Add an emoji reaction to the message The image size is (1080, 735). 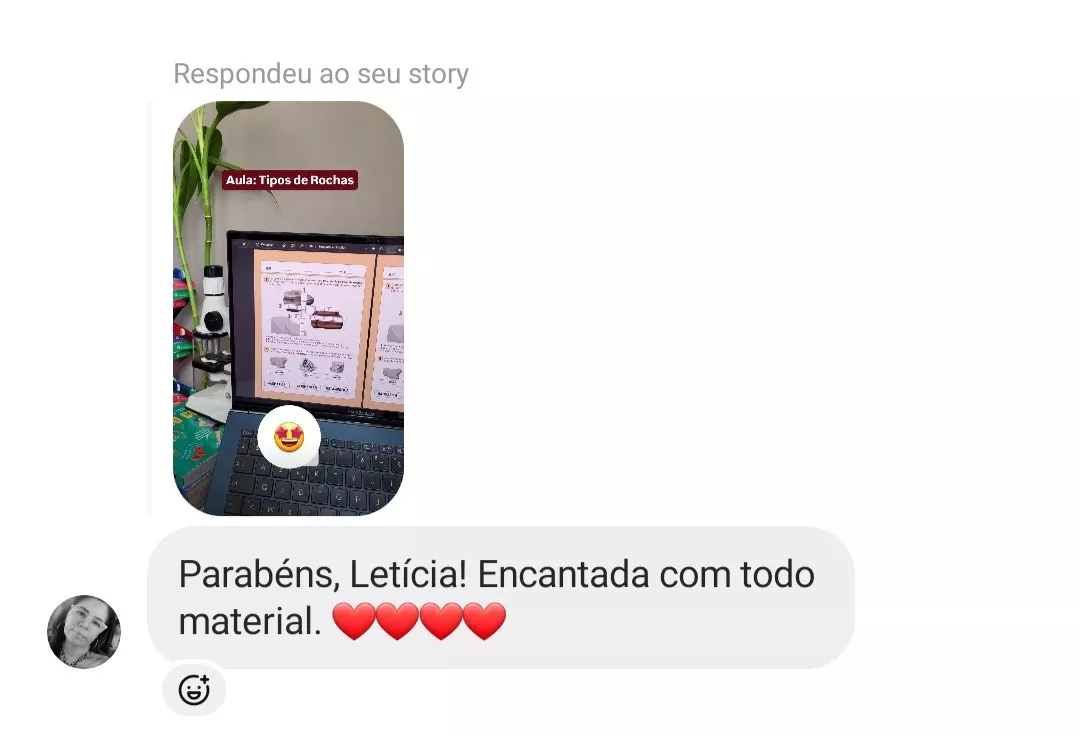pyautogui.click(x=194, y=690)
